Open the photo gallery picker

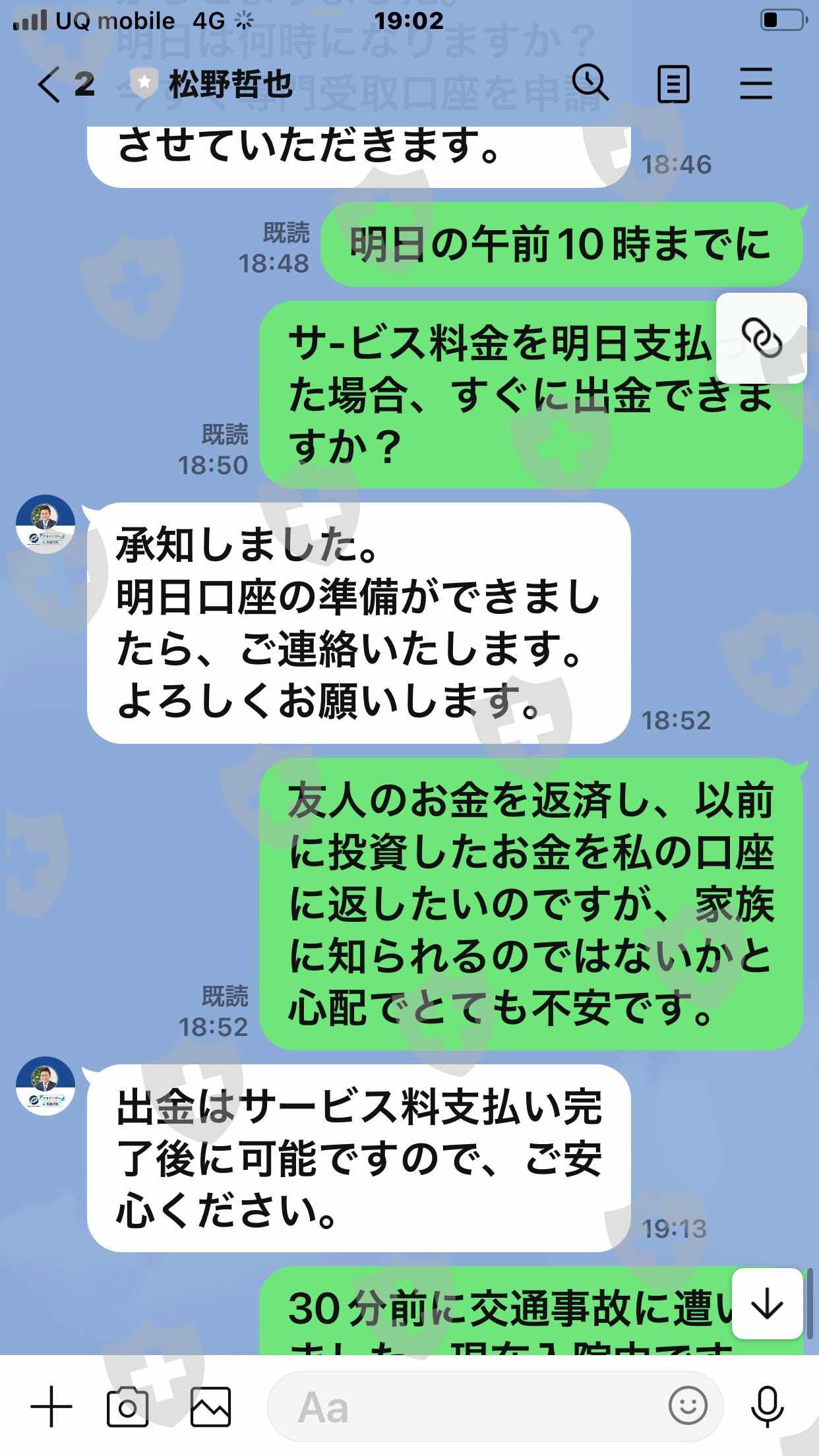[x=211, y=1407]
